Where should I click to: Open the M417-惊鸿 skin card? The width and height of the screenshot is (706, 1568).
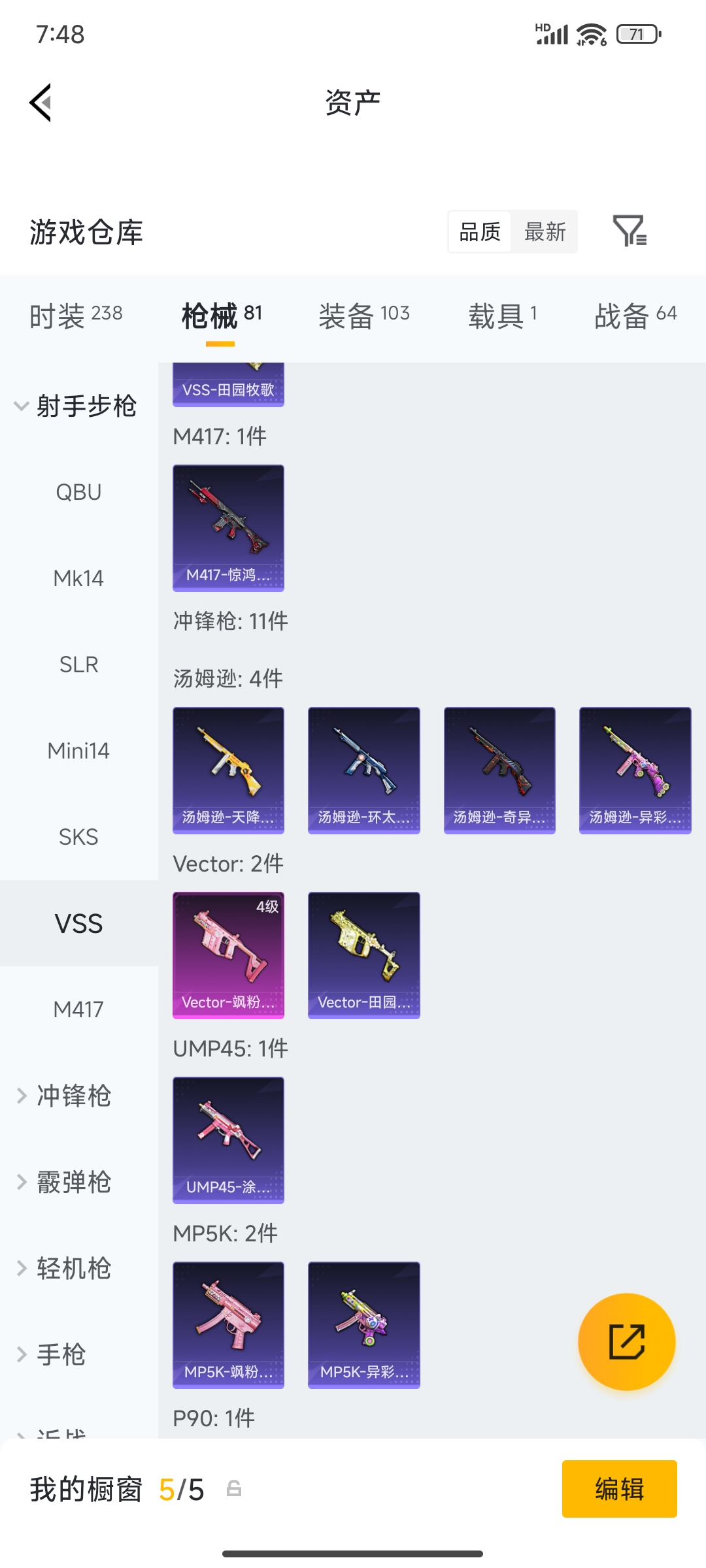(228, 527)
